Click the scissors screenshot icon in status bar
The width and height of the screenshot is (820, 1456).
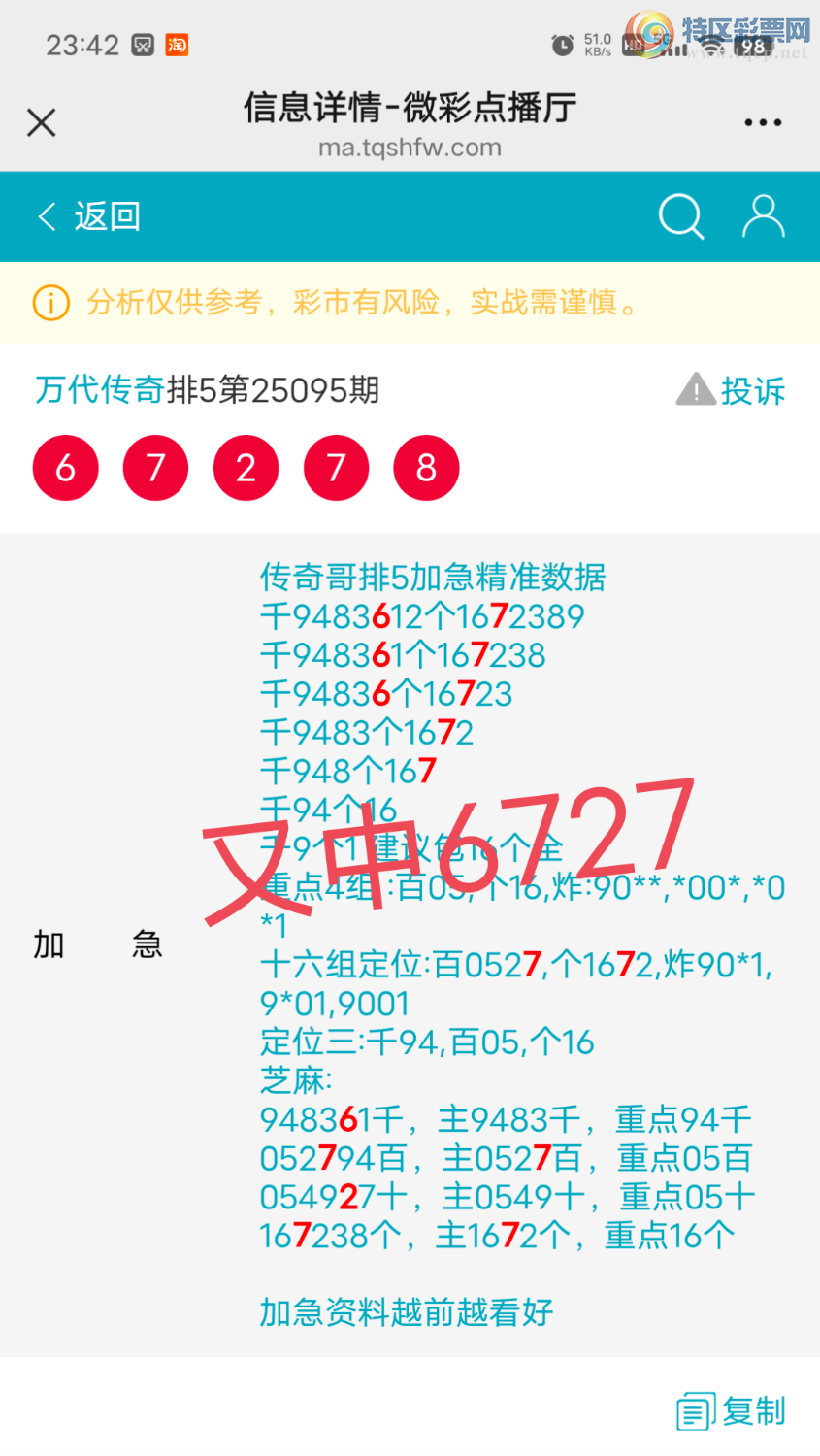(x=142, y=45)
